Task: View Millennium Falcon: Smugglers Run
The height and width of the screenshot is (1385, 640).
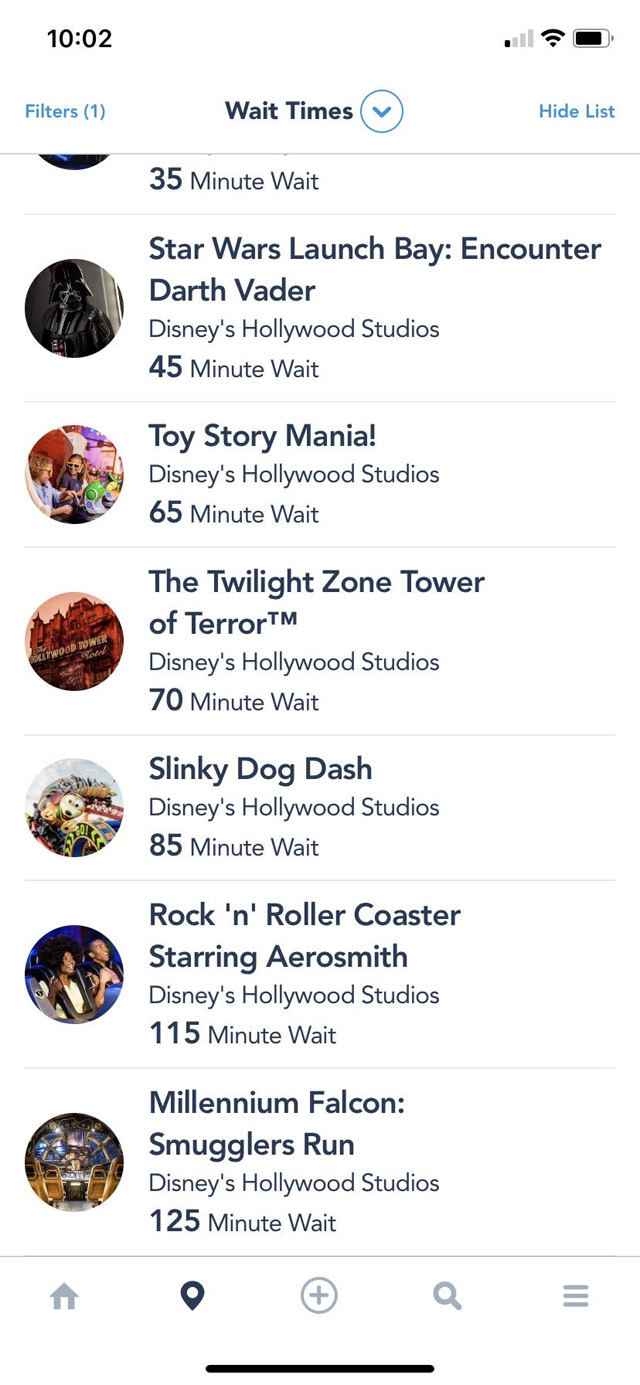Action: [320, 1162]
